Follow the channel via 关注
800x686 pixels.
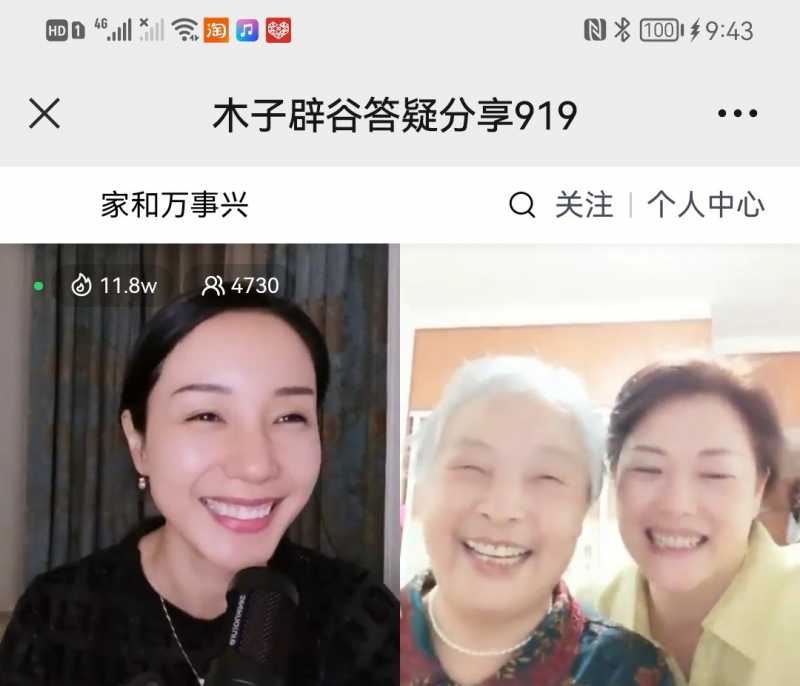pyautogui.click(x=584, y=205)
